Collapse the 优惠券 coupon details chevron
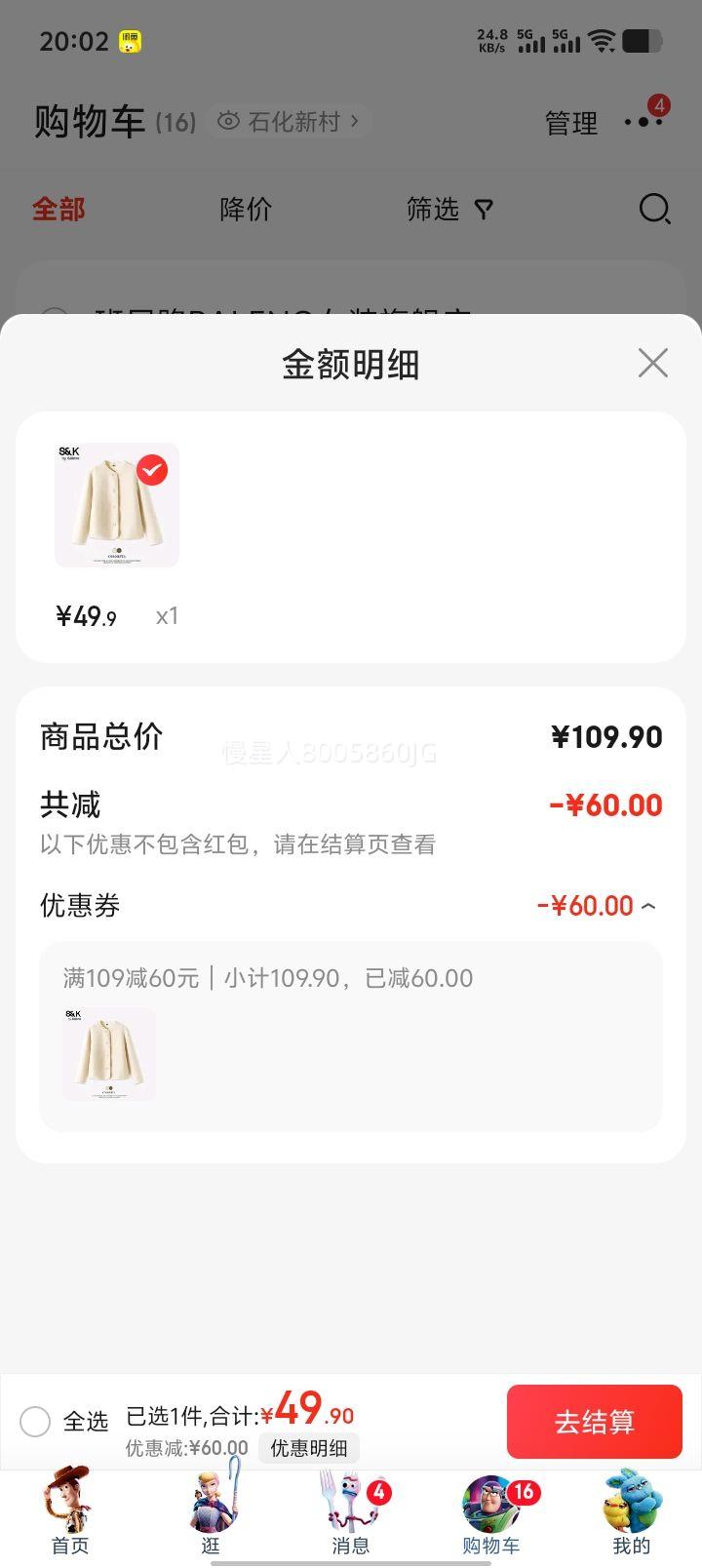Viewport: 702px width, 1568px height. coord(650,906)
